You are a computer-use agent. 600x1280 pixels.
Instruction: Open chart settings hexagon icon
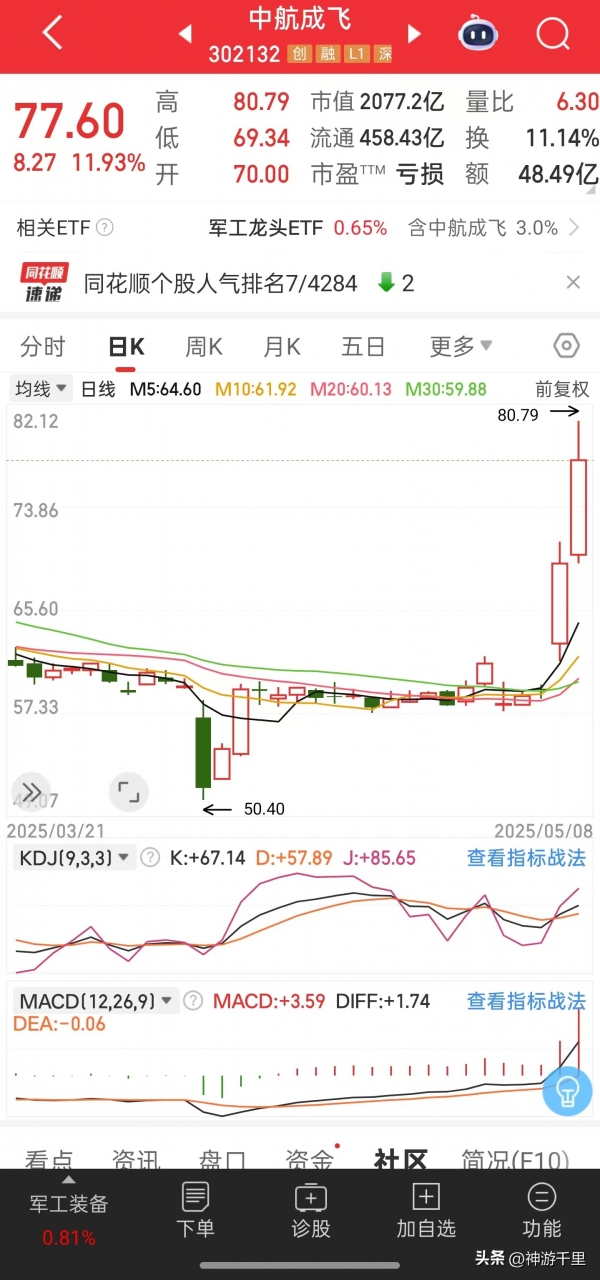click(x=566, y=347)
